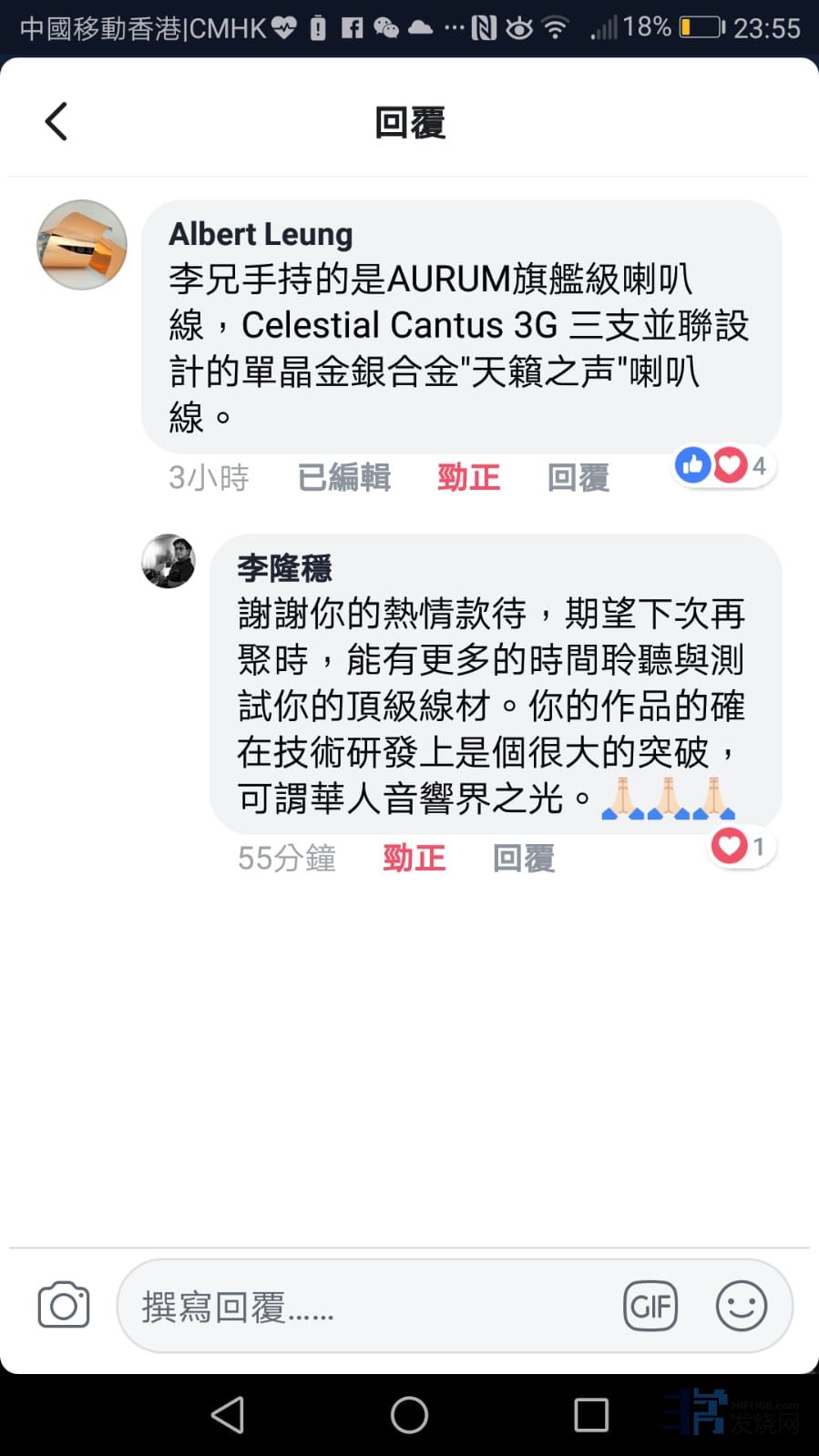Open the camera to attach a photo
The width and height of the screenshot is (819, 1456).
(x=64, y=1306)
